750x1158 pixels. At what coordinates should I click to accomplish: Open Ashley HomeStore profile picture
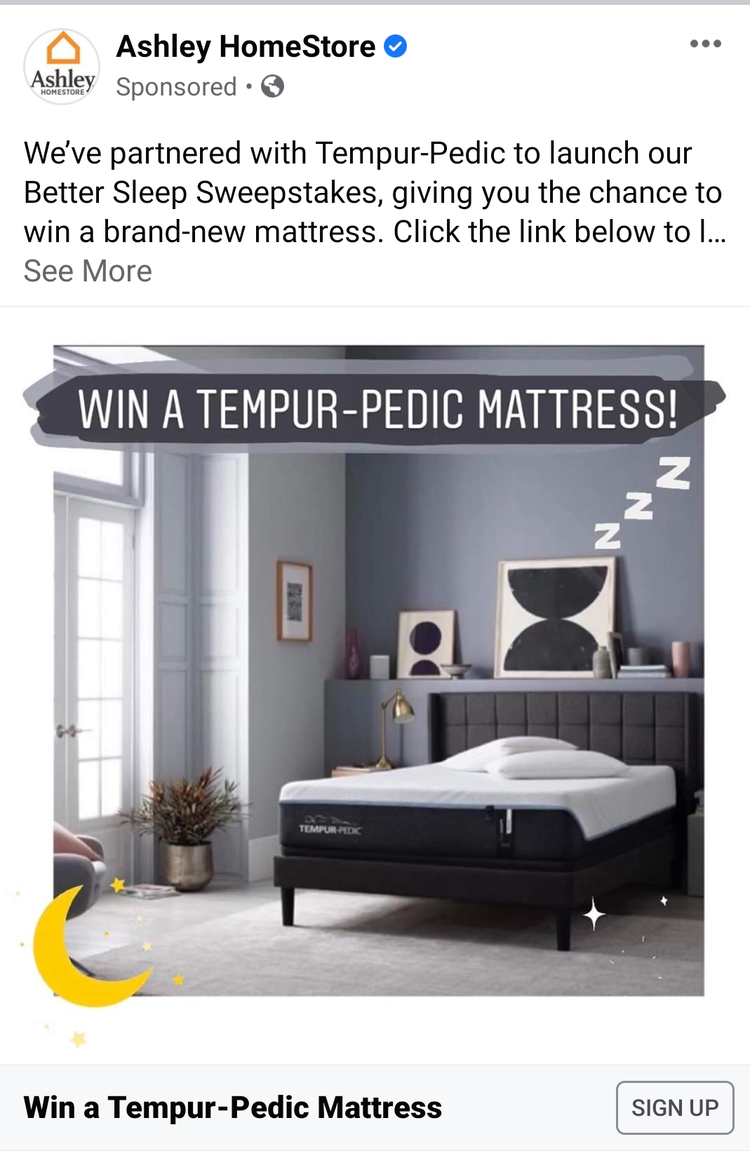pos(62,67)
